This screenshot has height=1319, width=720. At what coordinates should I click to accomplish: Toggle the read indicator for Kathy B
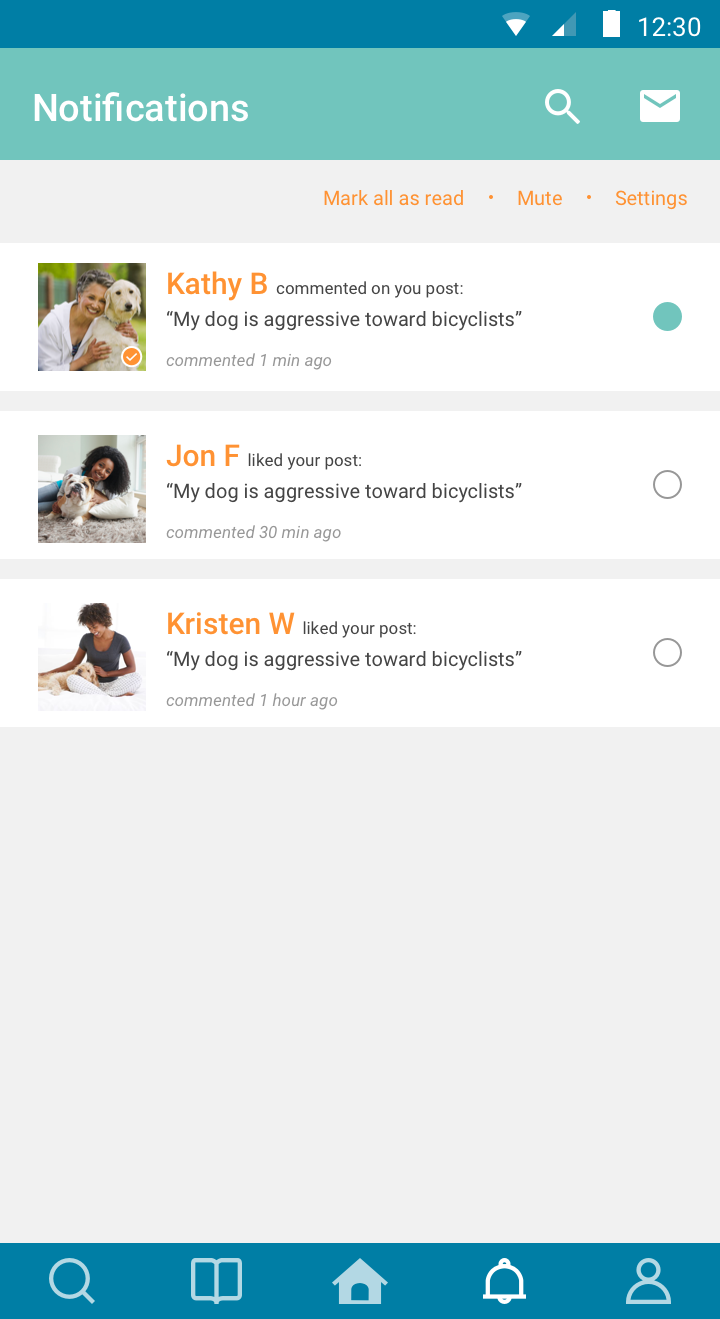(x=667, y=317)
